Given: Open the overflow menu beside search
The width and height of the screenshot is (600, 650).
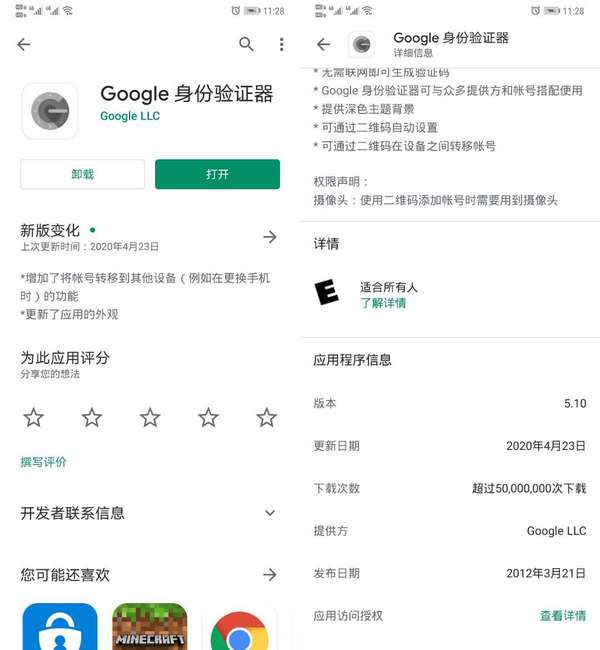Looking at the screenshot, I should click(281, 44).
